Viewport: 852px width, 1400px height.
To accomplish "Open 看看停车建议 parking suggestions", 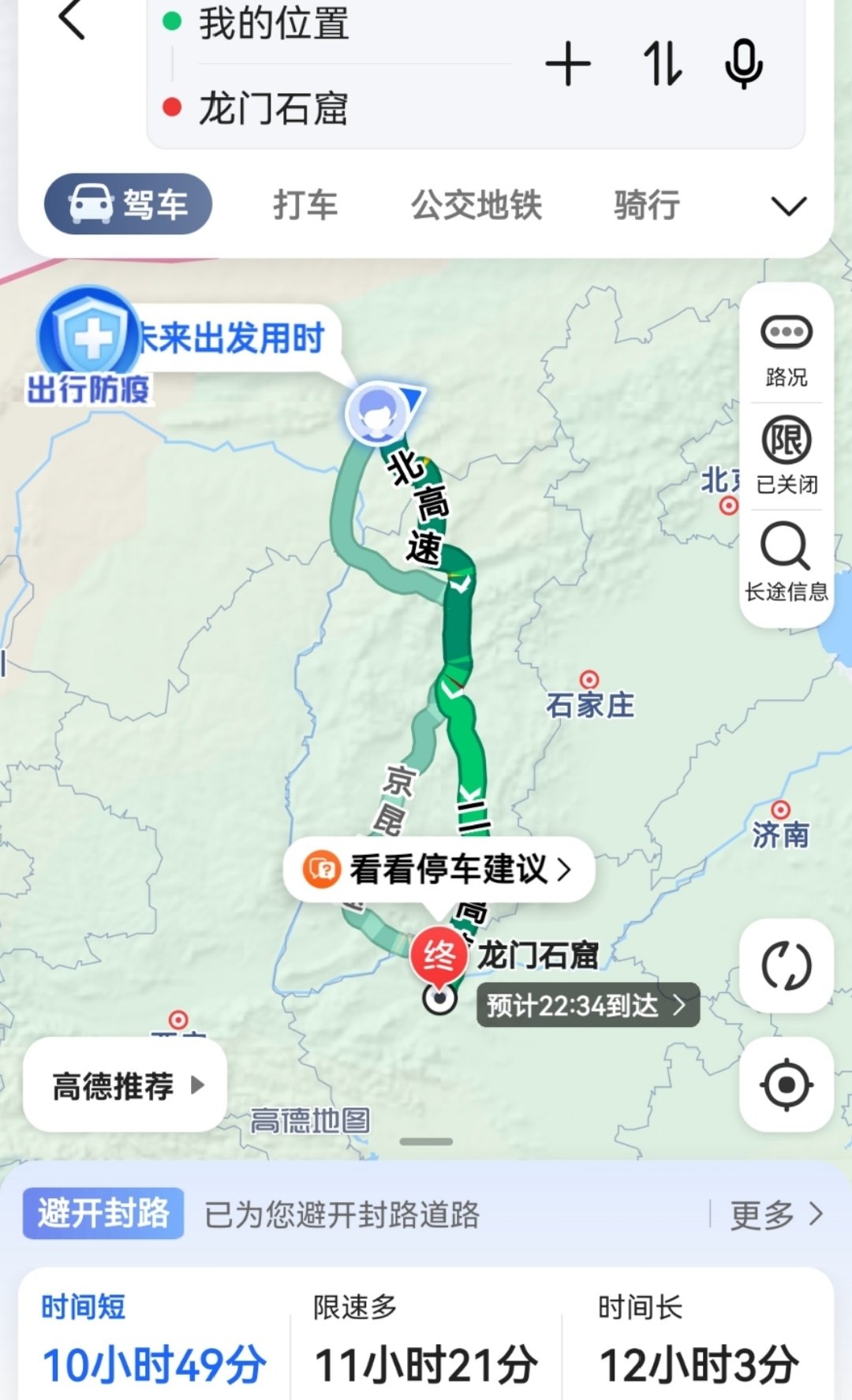I will 439,870.
